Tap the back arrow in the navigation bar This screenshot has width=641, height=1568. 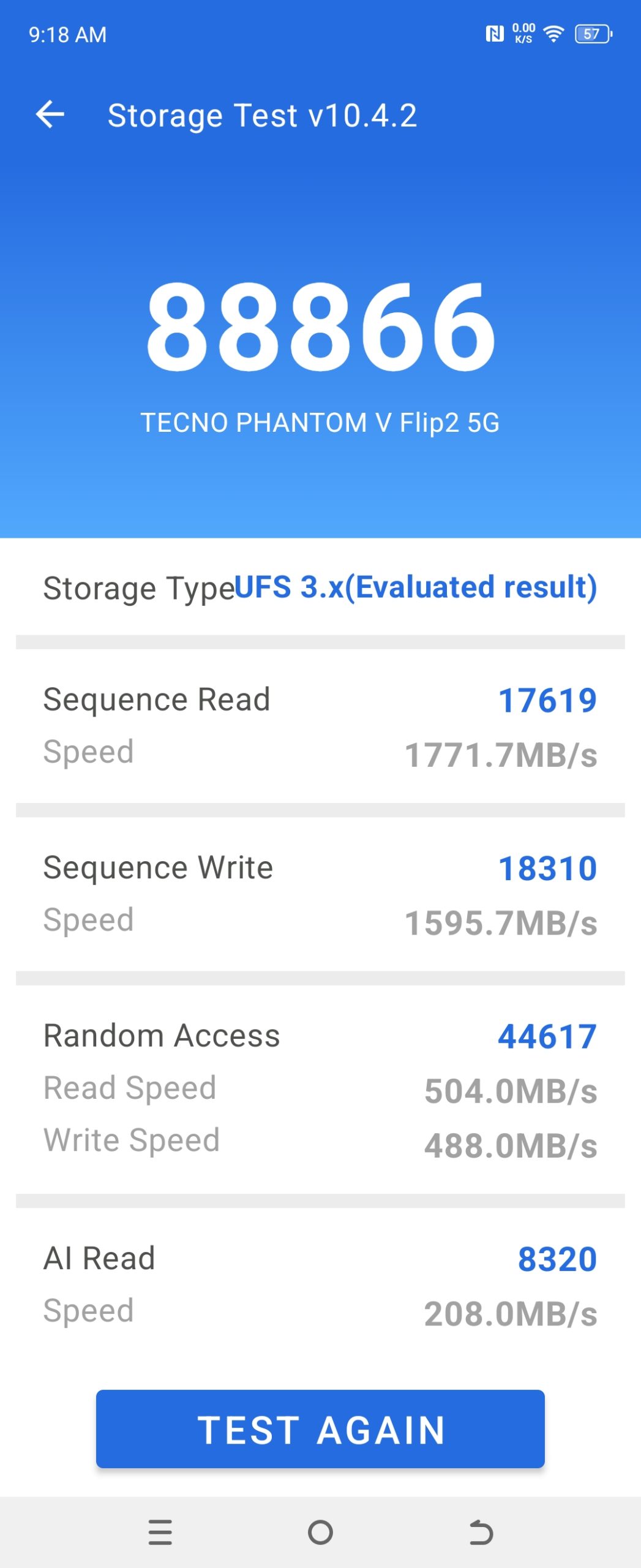pyautogui.click(x=481, y=1532)
